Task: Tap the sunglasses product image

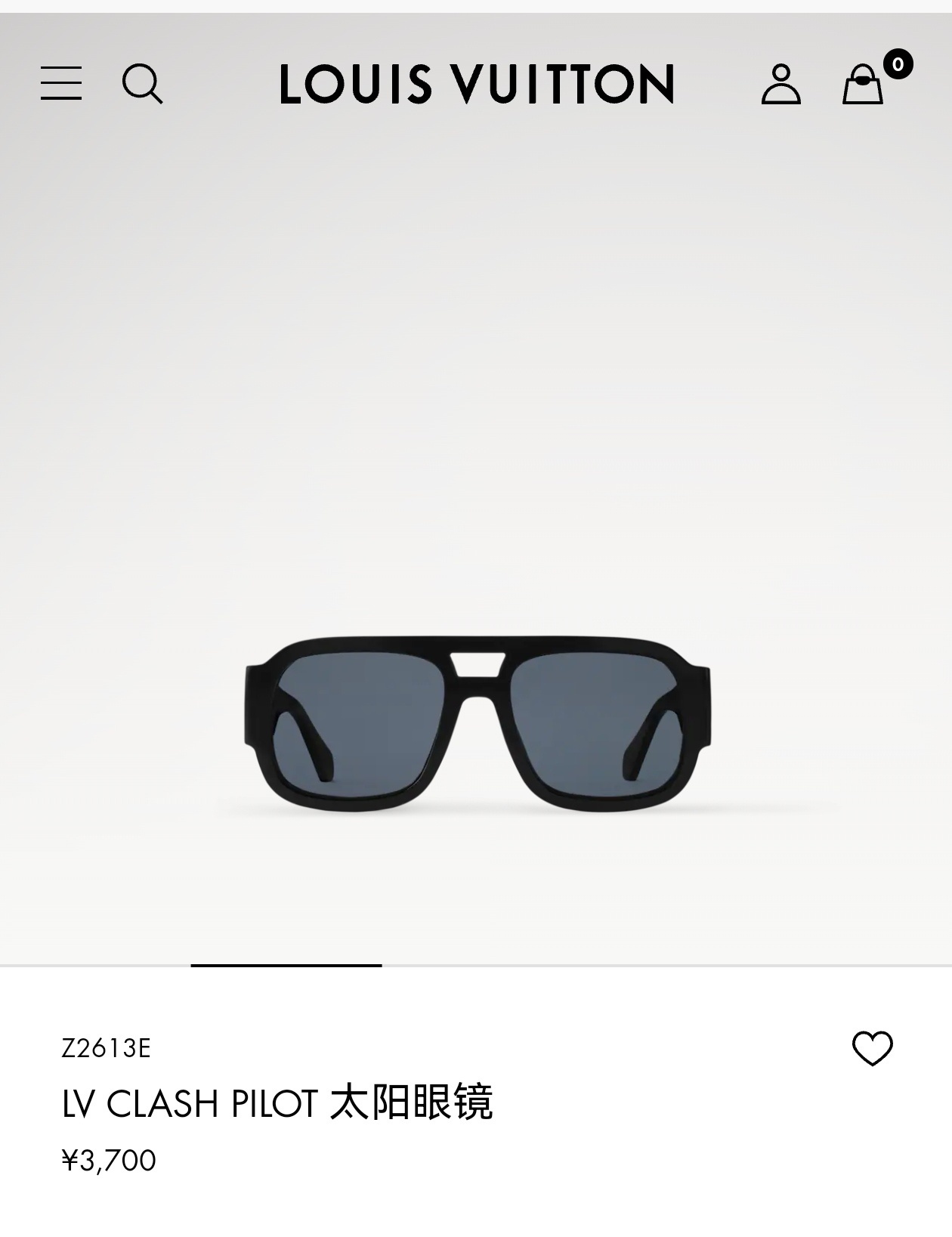Action: [477, 724]
